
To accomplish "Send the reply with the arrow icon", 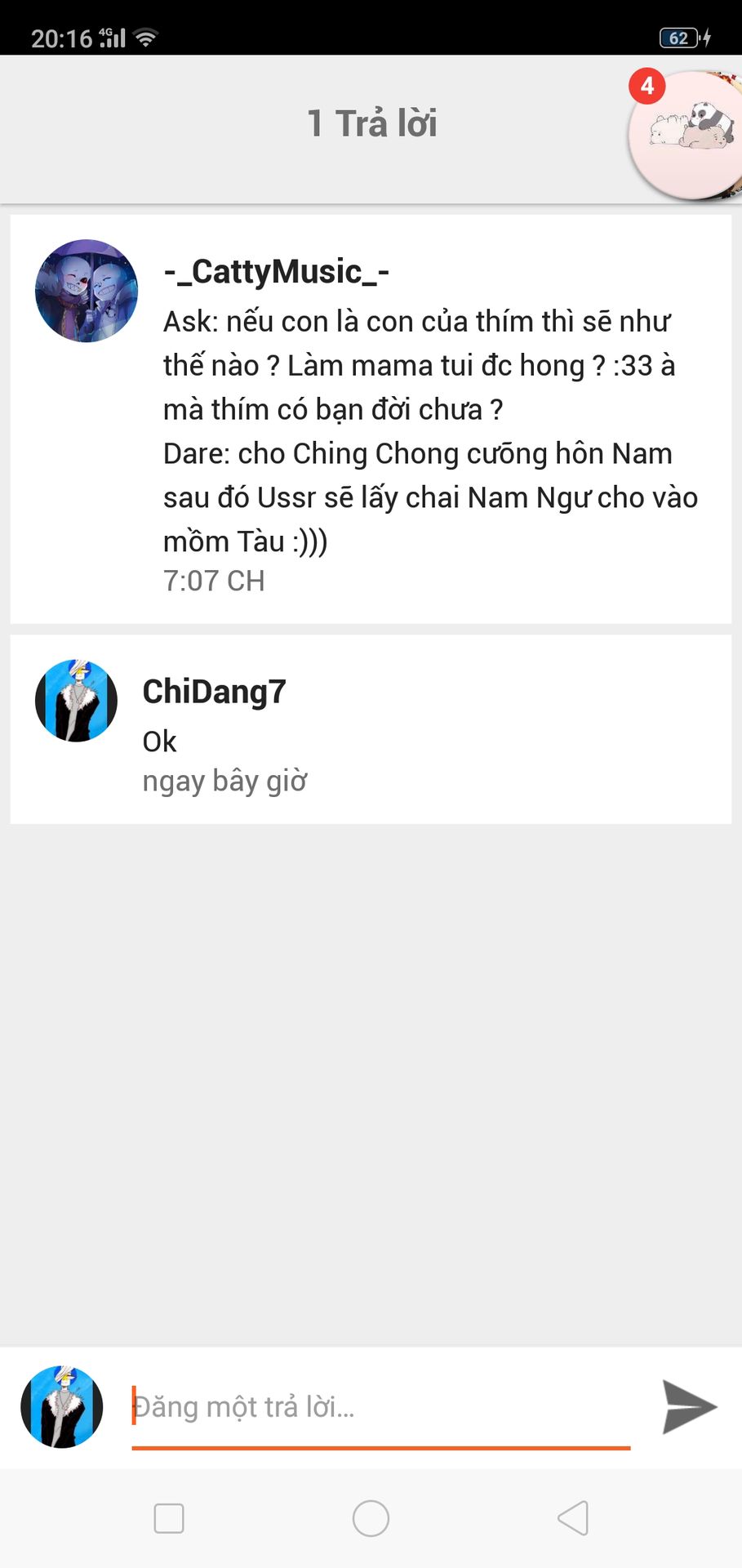I will point(688,1407).
